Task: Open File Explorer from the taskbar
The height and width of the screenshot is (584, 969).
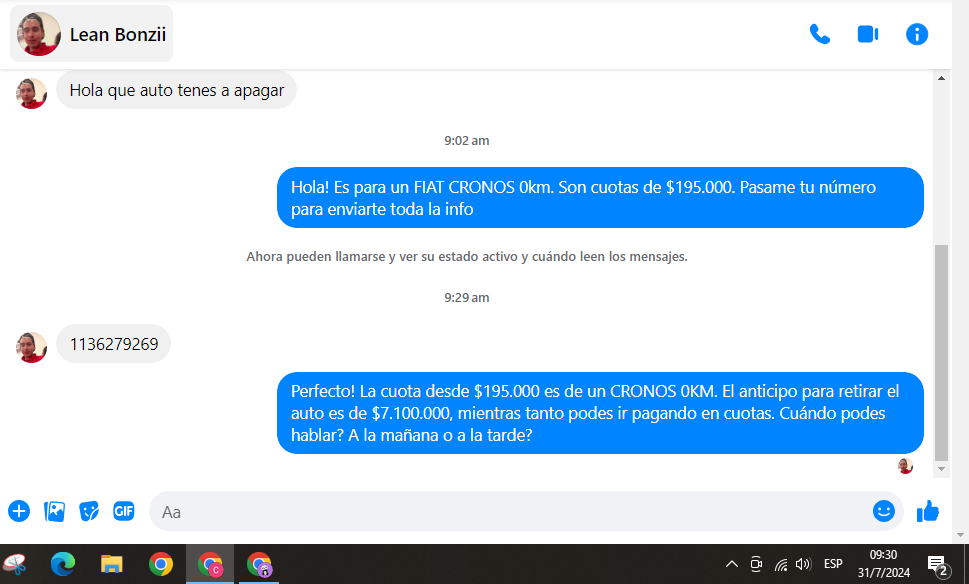Action: tap(111, 564)
